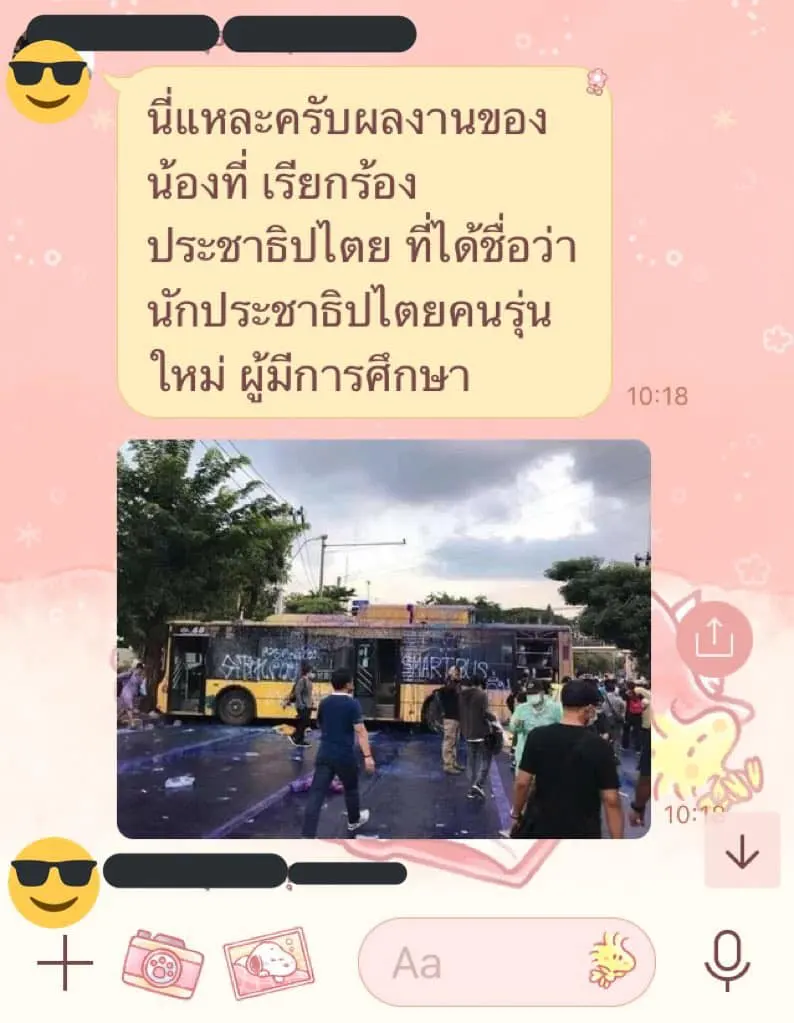The width and height of the screenshot is (794, 1023).
Task: Record a voice message with the microphone
Action: click(727, 961)
